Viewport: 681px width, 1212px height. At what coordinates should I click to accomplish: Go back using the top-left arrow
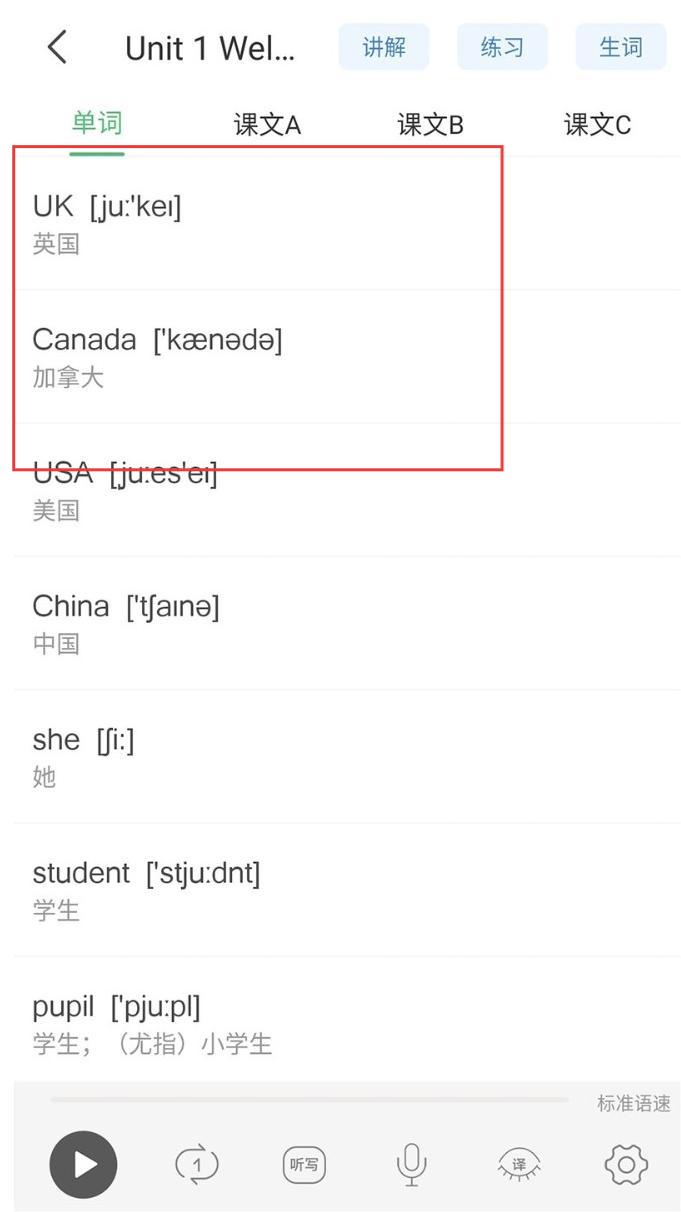[x=58, y=47]
